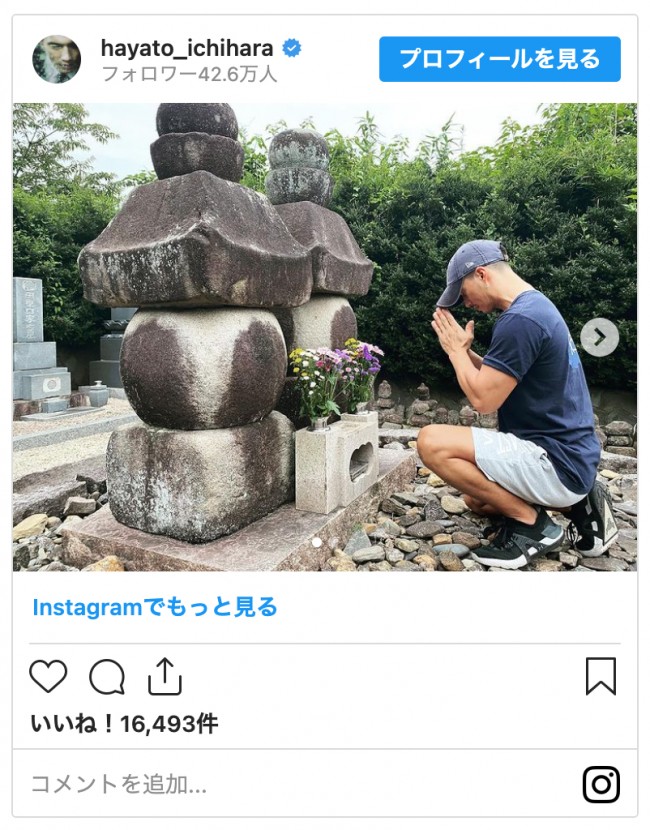Like this post with the heart icon

[48, 677]
